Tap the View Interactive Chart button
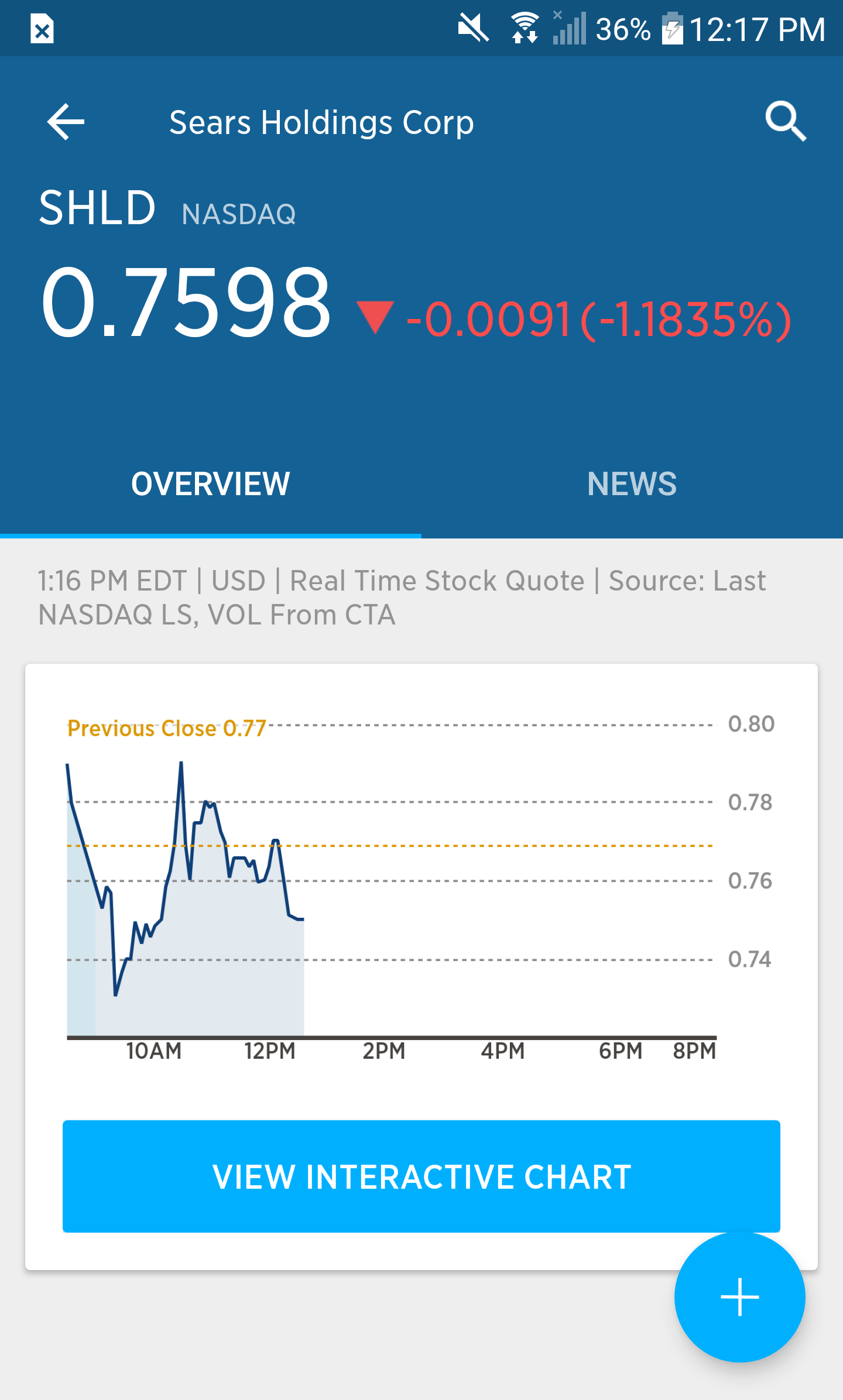 coord(421,1176)
